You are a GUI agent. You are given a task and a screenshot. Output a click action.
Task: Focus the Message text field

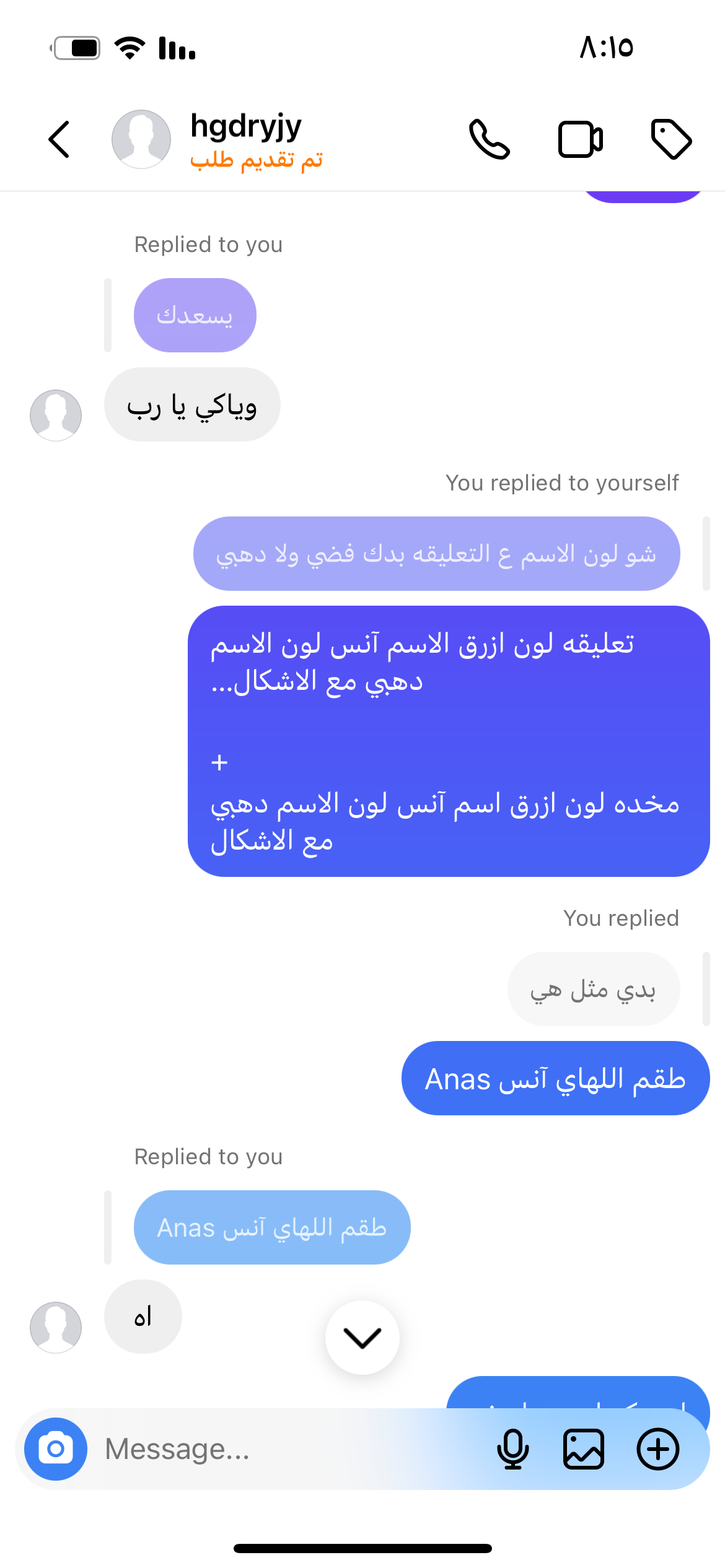click(291, 1448)
